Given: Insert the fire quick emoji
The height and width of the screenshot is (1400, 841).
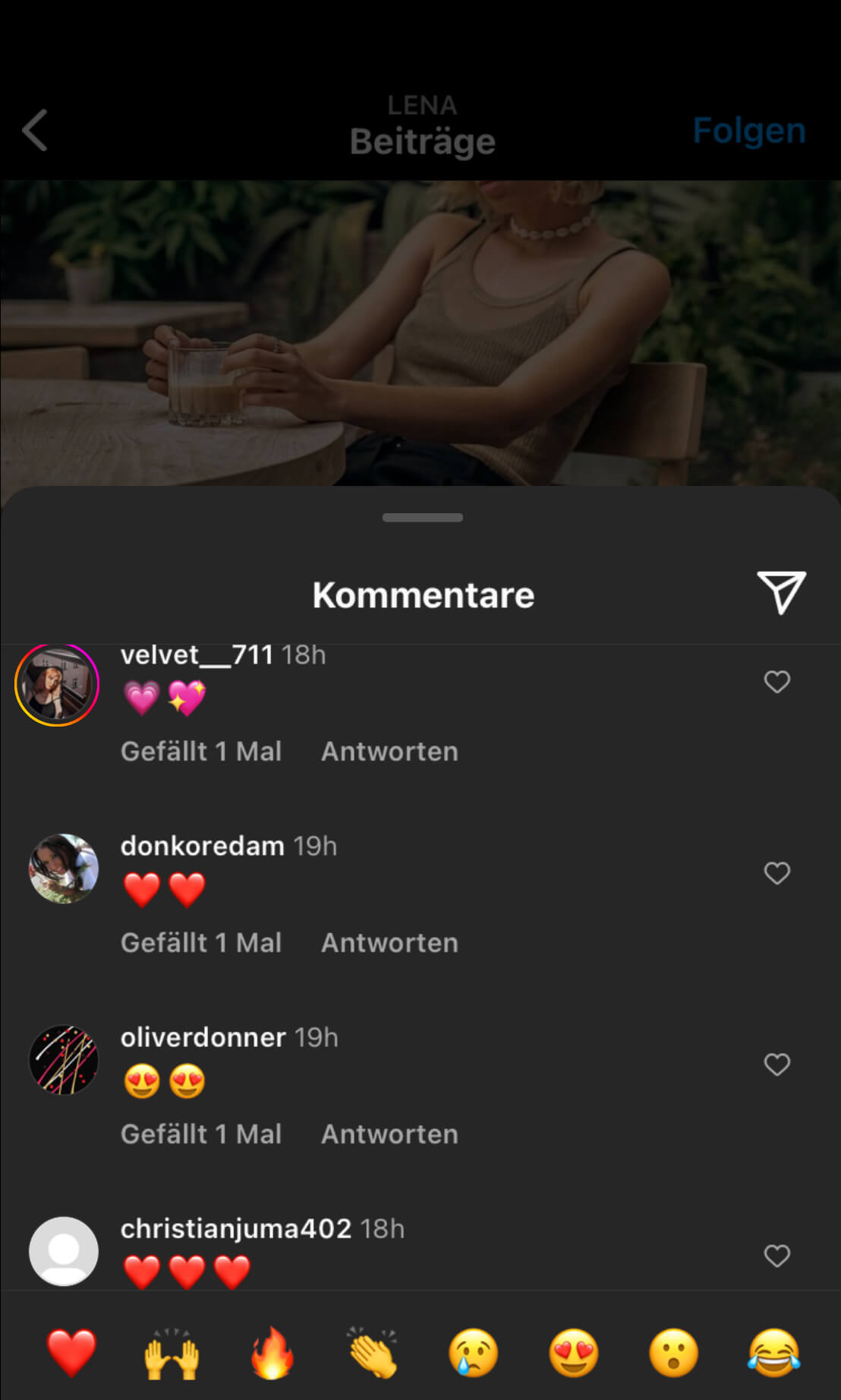Looking at the screenshot, I should coord(272,1353).
